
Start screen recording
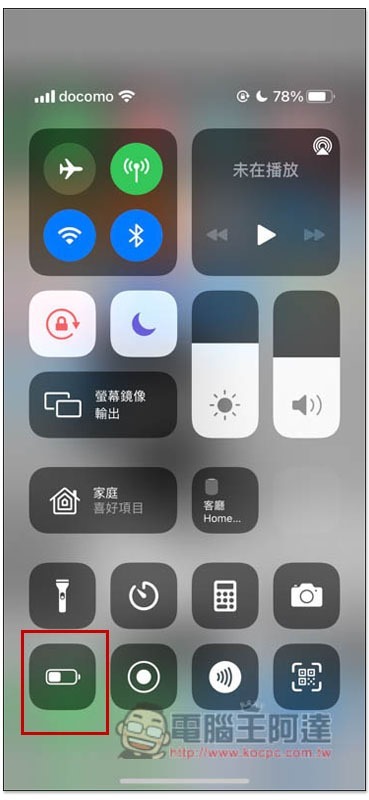click(144, 677)
